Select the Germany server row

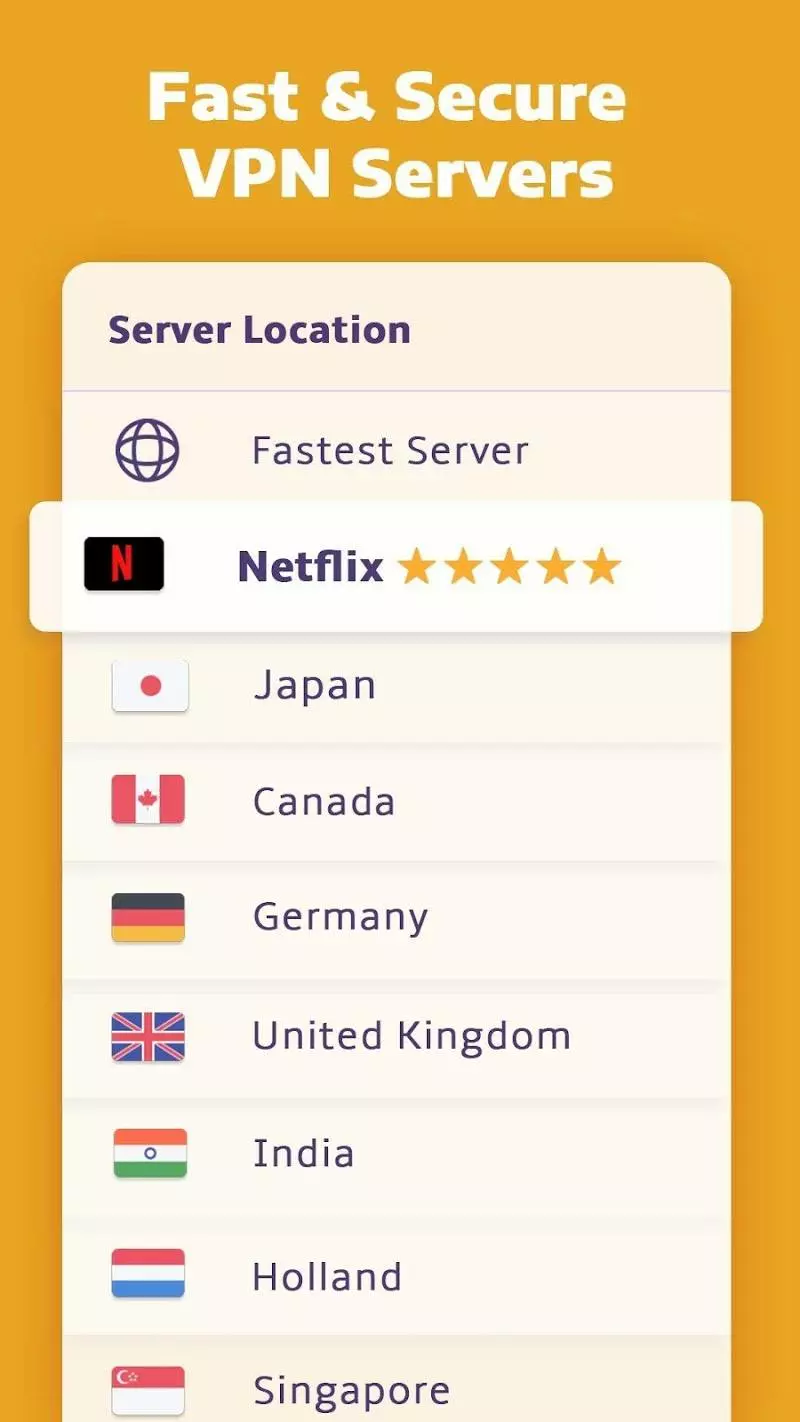(x=340, y=917)
